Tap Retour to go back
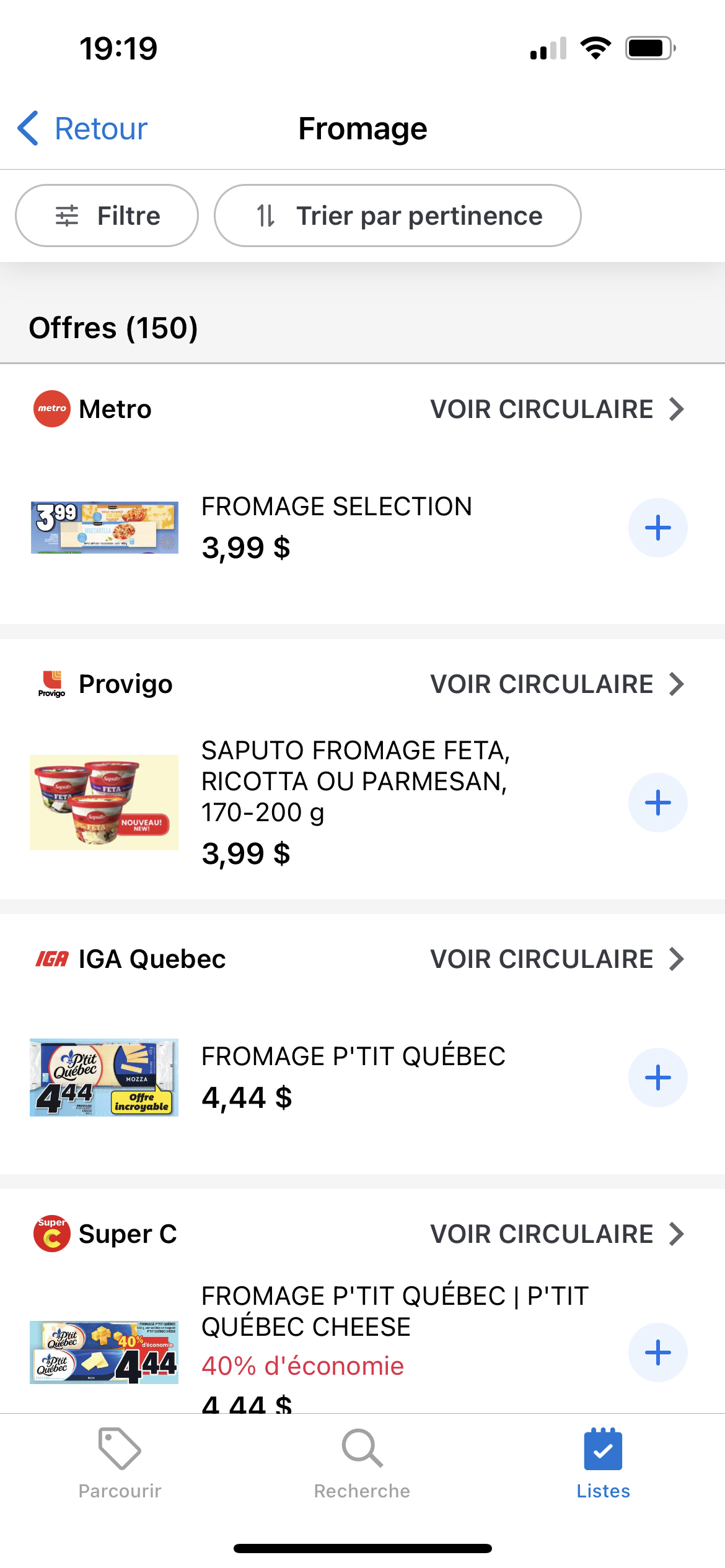The width and height of the screenshot is (725, 1568). (x=100, y=128)
